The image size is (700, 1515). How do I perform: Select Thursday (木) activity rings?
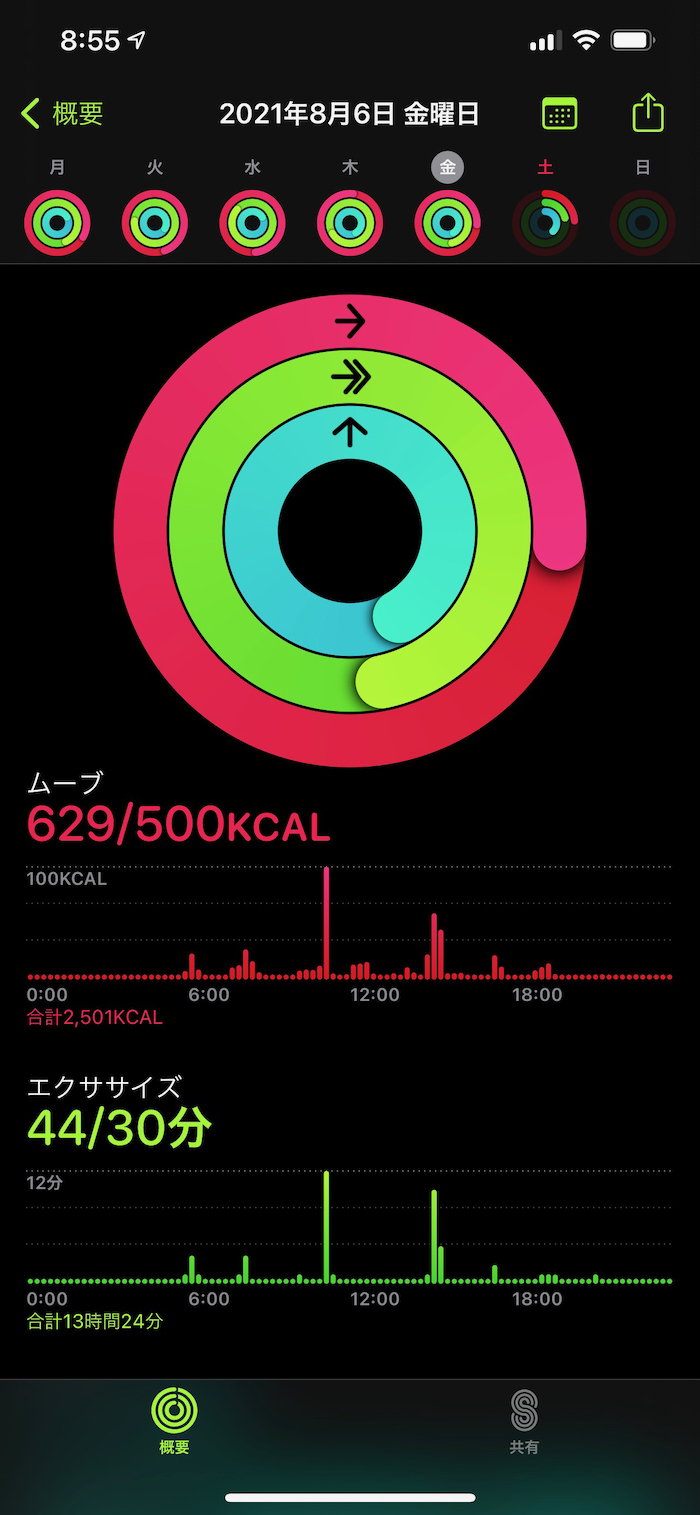point(350,222)
